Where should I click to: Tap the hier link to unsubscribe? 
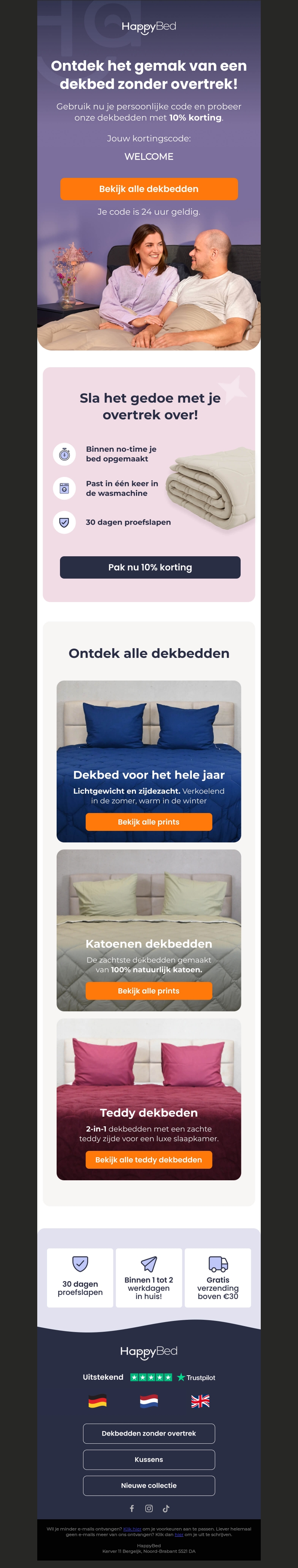click(x=178, y=1535)
